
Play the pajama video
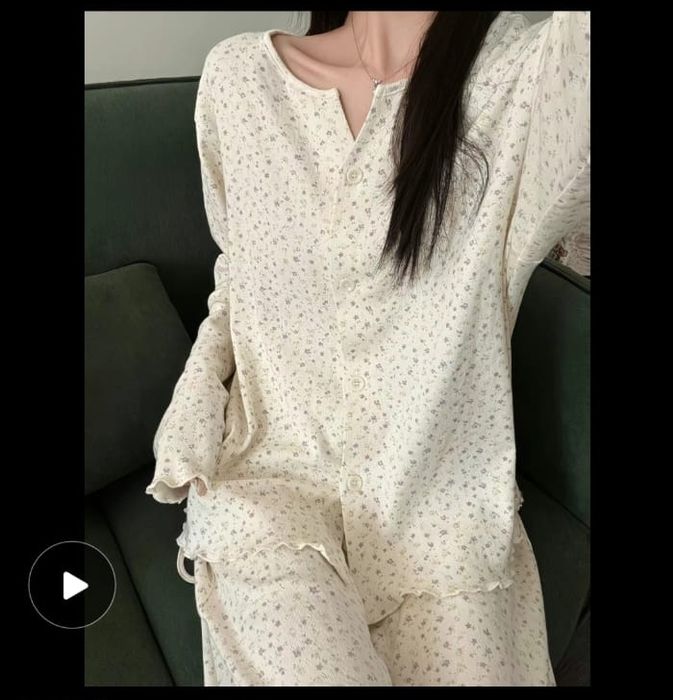72,585
